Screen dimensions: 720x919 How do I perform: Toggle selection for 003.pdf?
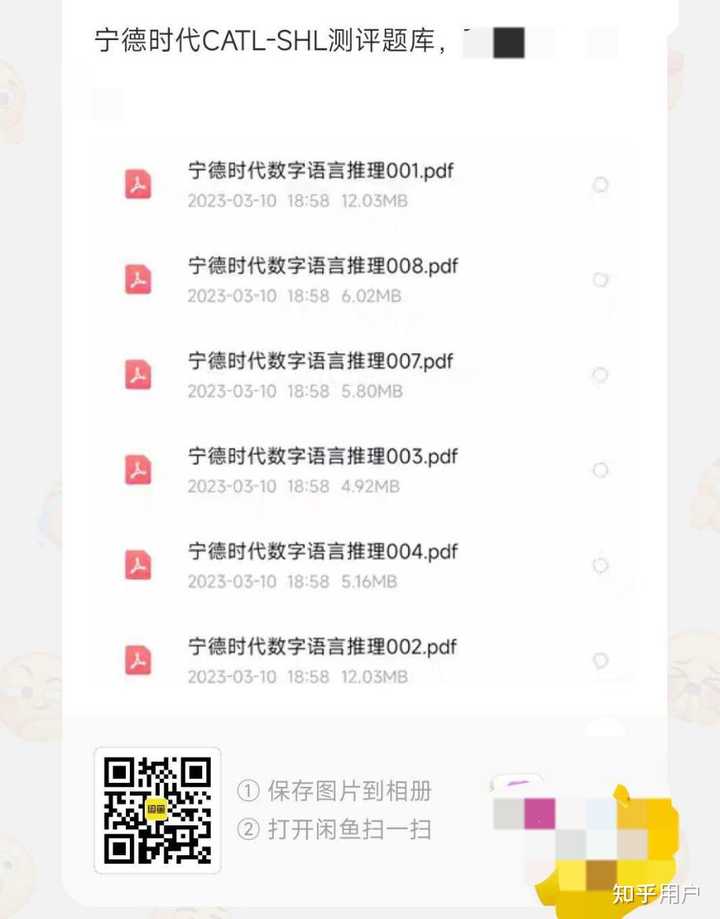(x=601, y=470)
